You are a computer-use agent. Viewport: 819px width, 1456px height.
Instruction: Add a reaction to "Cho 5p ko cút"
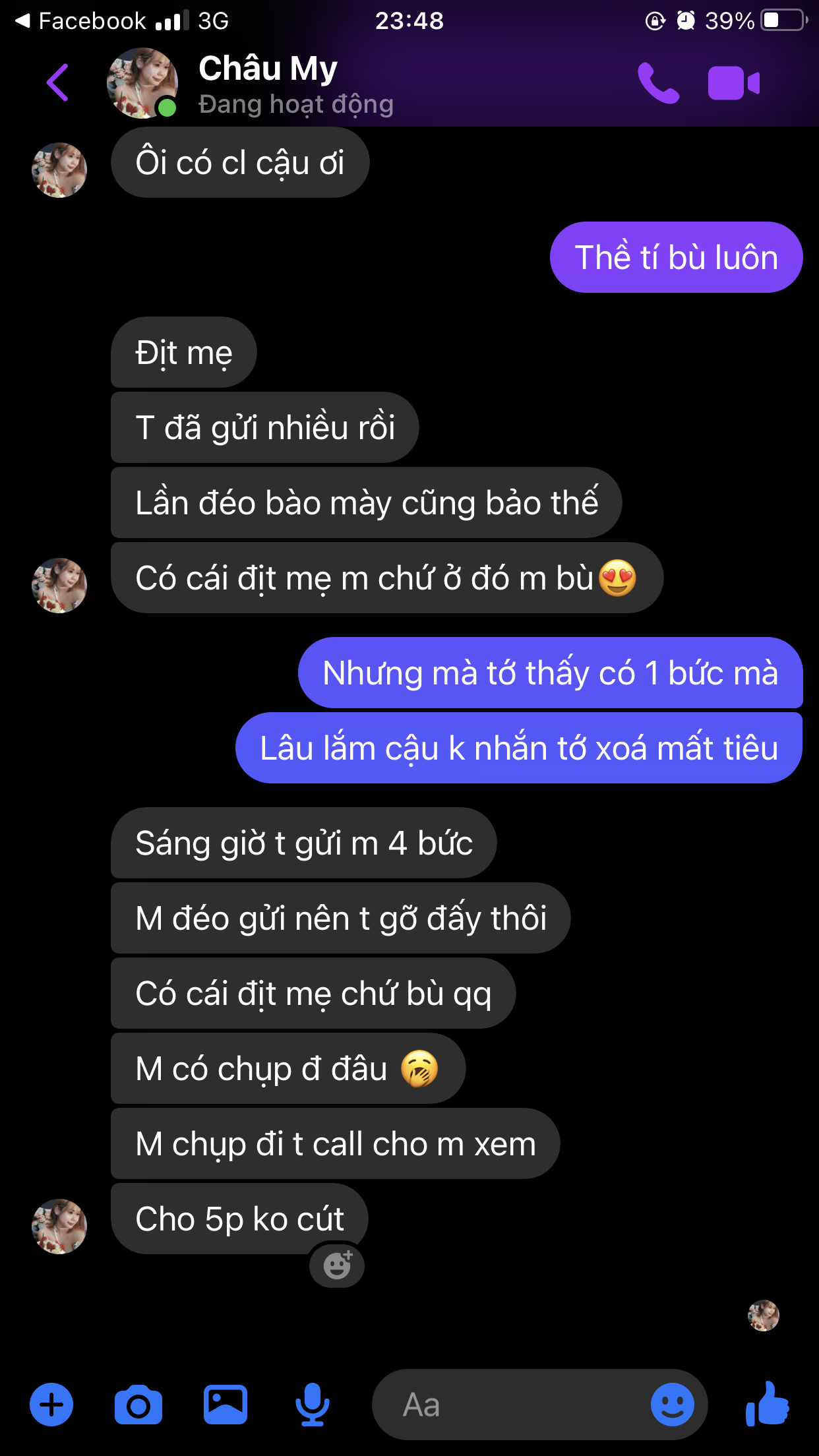point(337,1265)
